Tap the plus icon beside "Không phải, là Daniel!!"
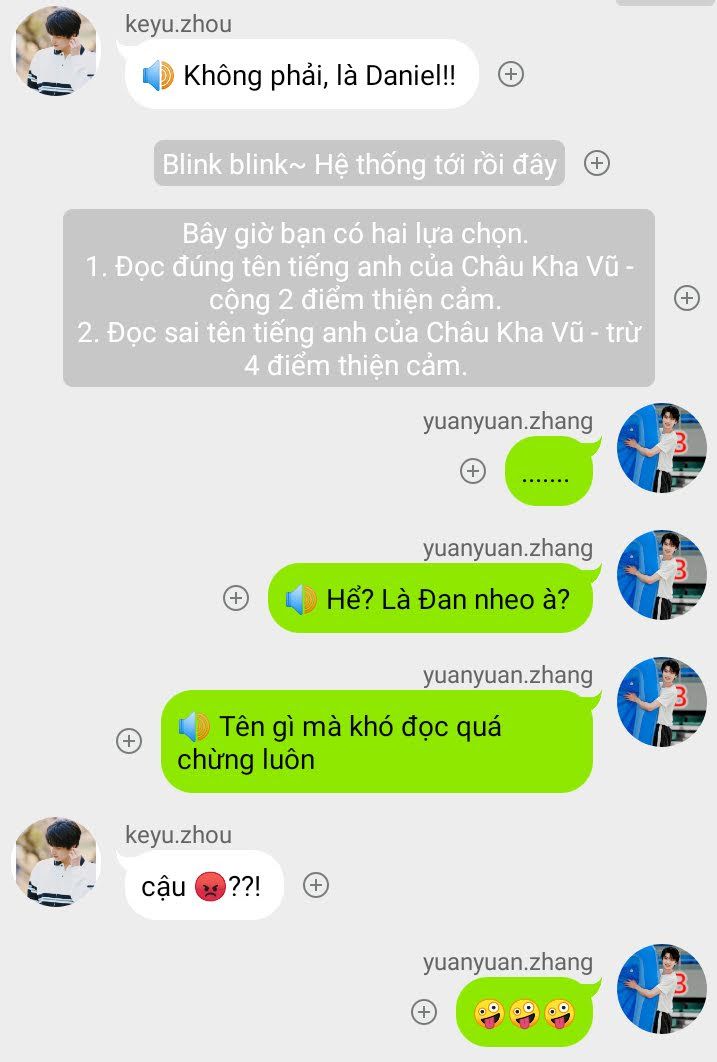Viewport: 717px width, 1062px height. pyautogui.click(x=511, y=74)
